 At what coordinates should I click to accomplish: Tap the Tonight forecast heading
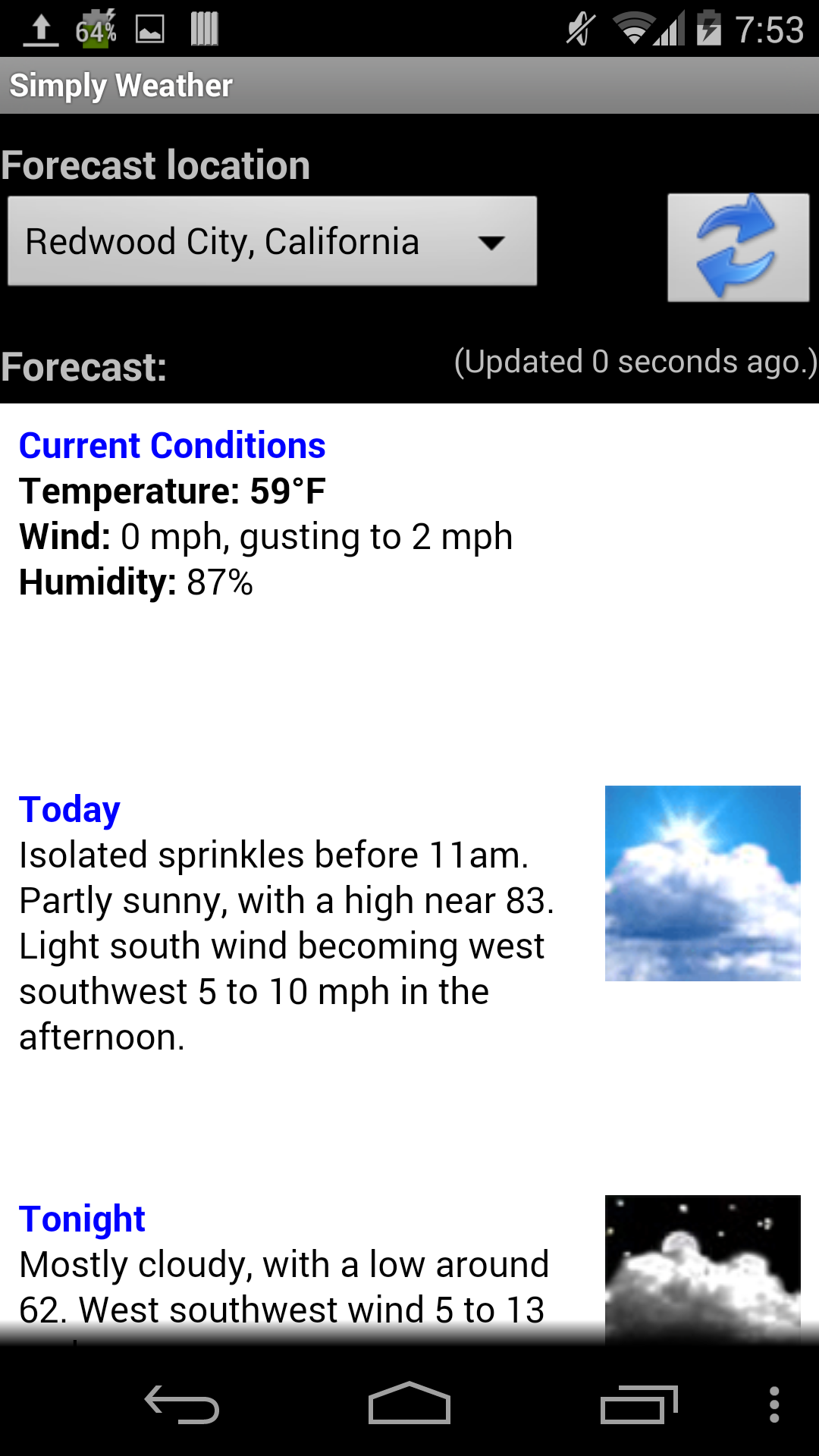[x=82, y=1219]
